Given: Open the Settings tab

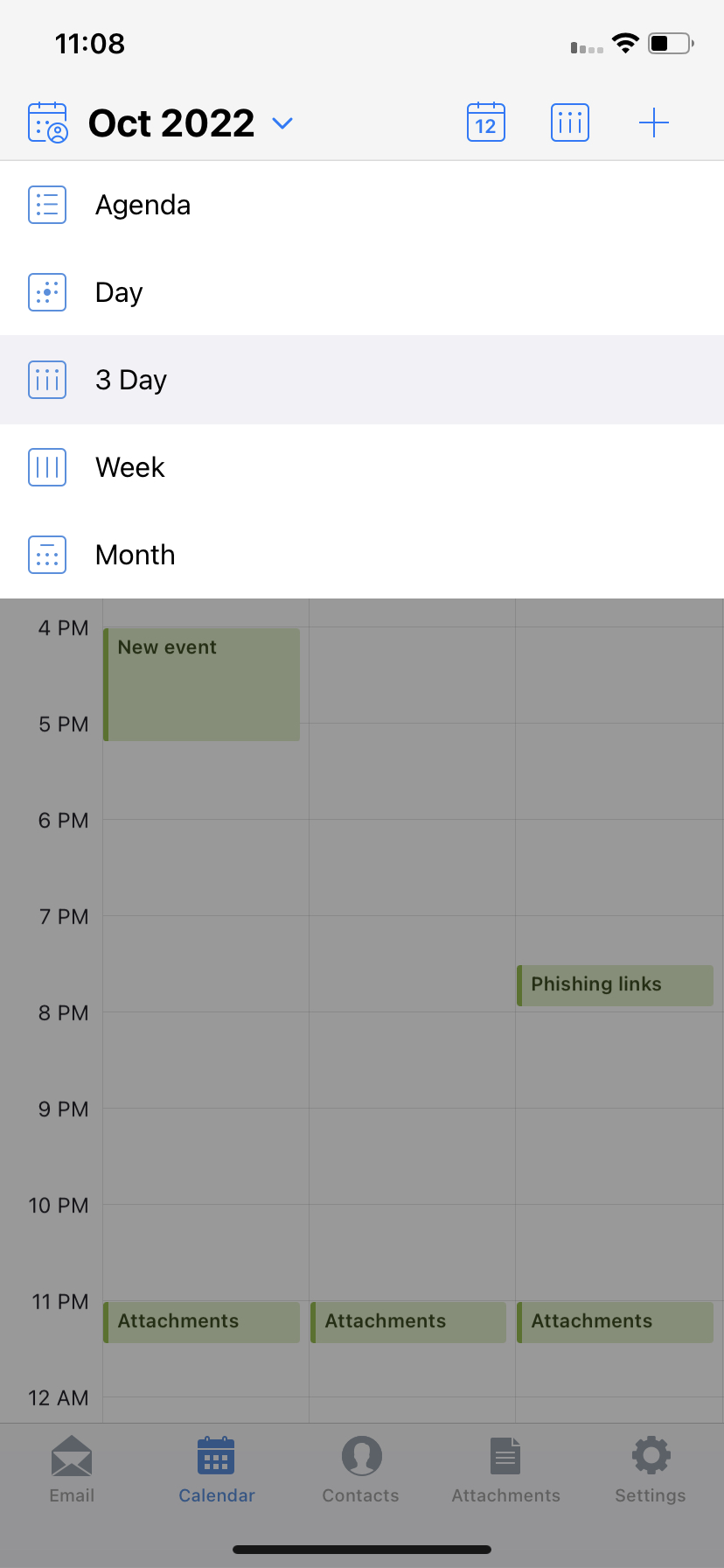Looking at the screenshot, I should point(651,1469).
